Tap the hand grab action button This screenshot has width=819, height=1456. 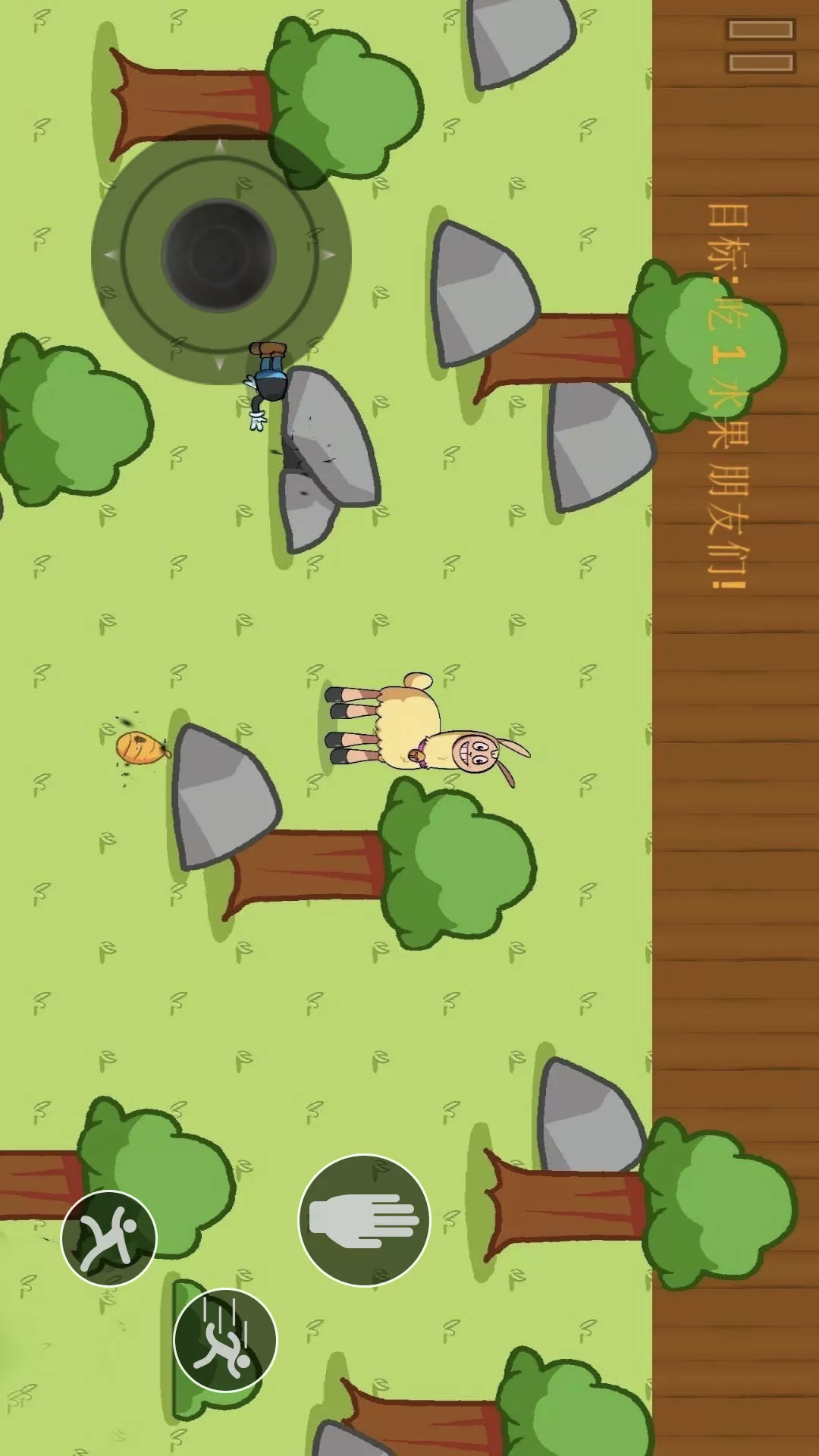(364, 1220)
